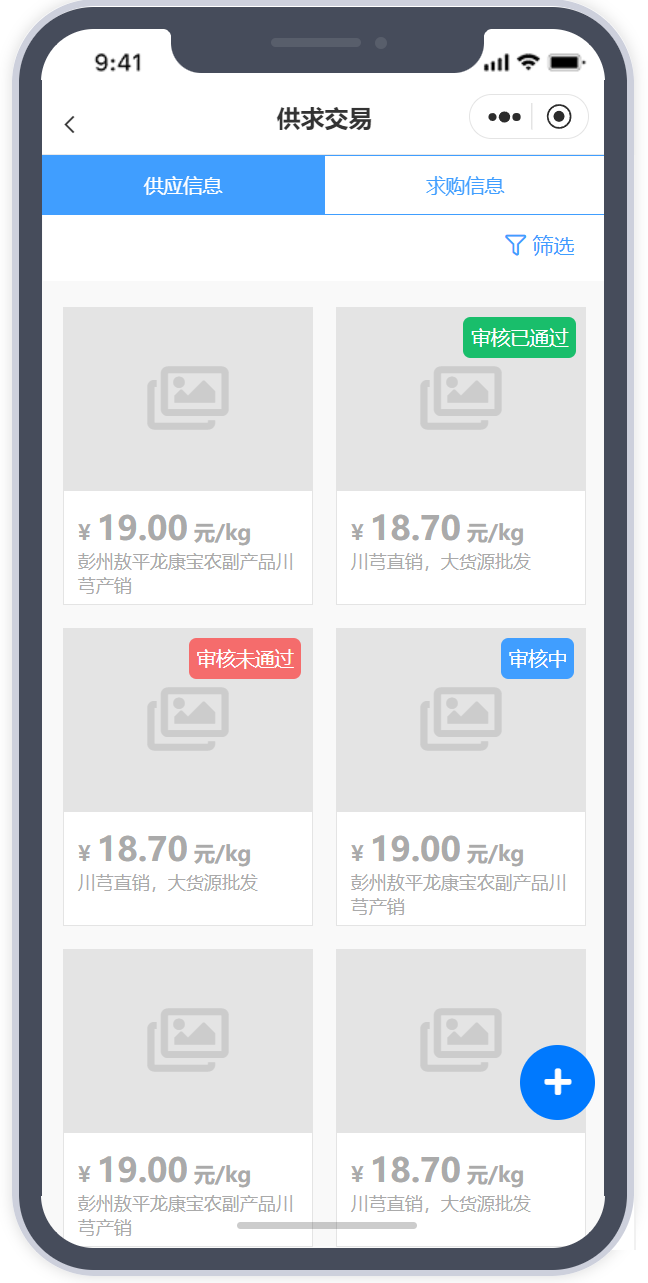Select the 供应信息 tab

click(x=183, y=185)
